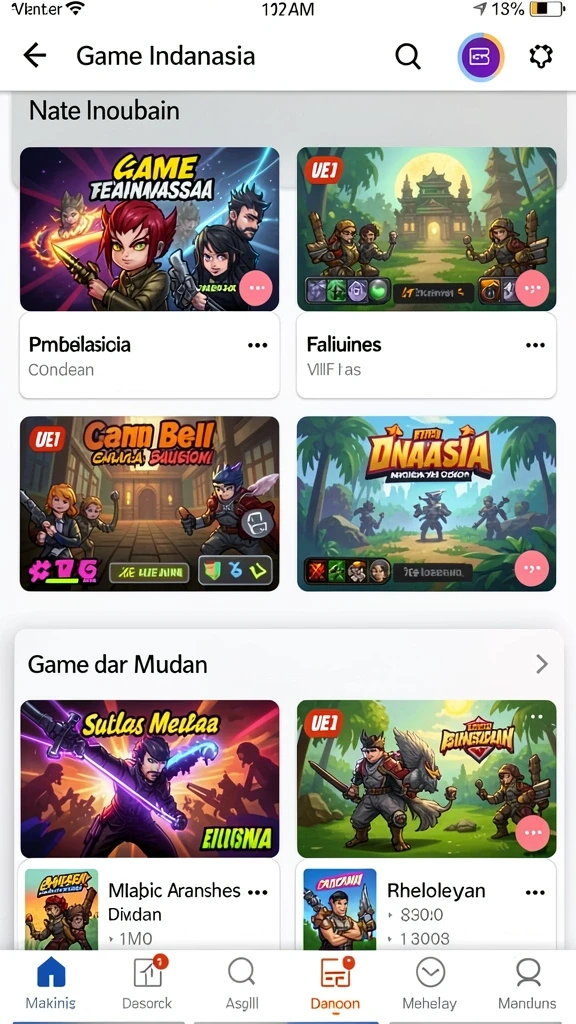Open more options for Pmbelasicia
Viewport: 576px width, 1024px height.
(258, 345)
